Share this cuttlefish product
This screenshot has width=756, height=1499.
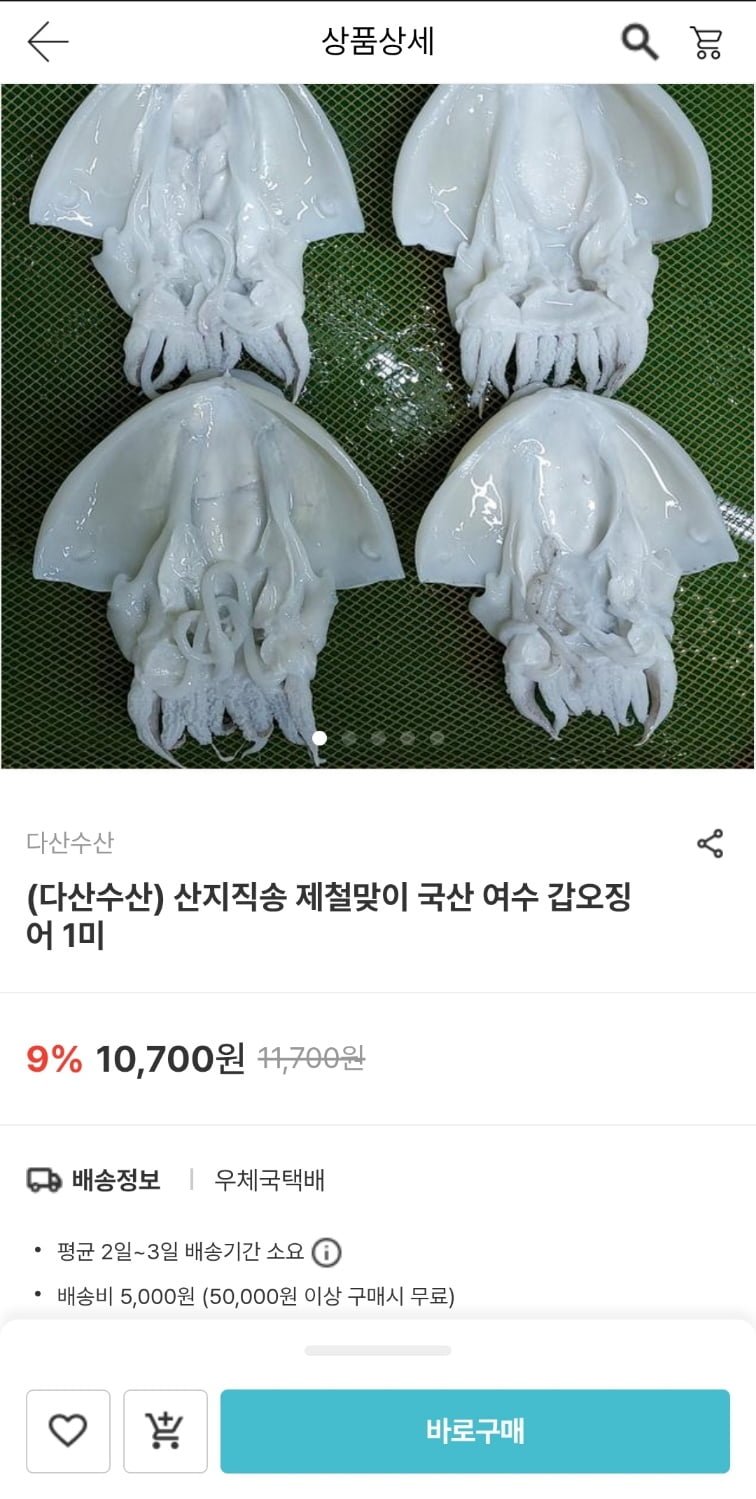pos(710,844)
